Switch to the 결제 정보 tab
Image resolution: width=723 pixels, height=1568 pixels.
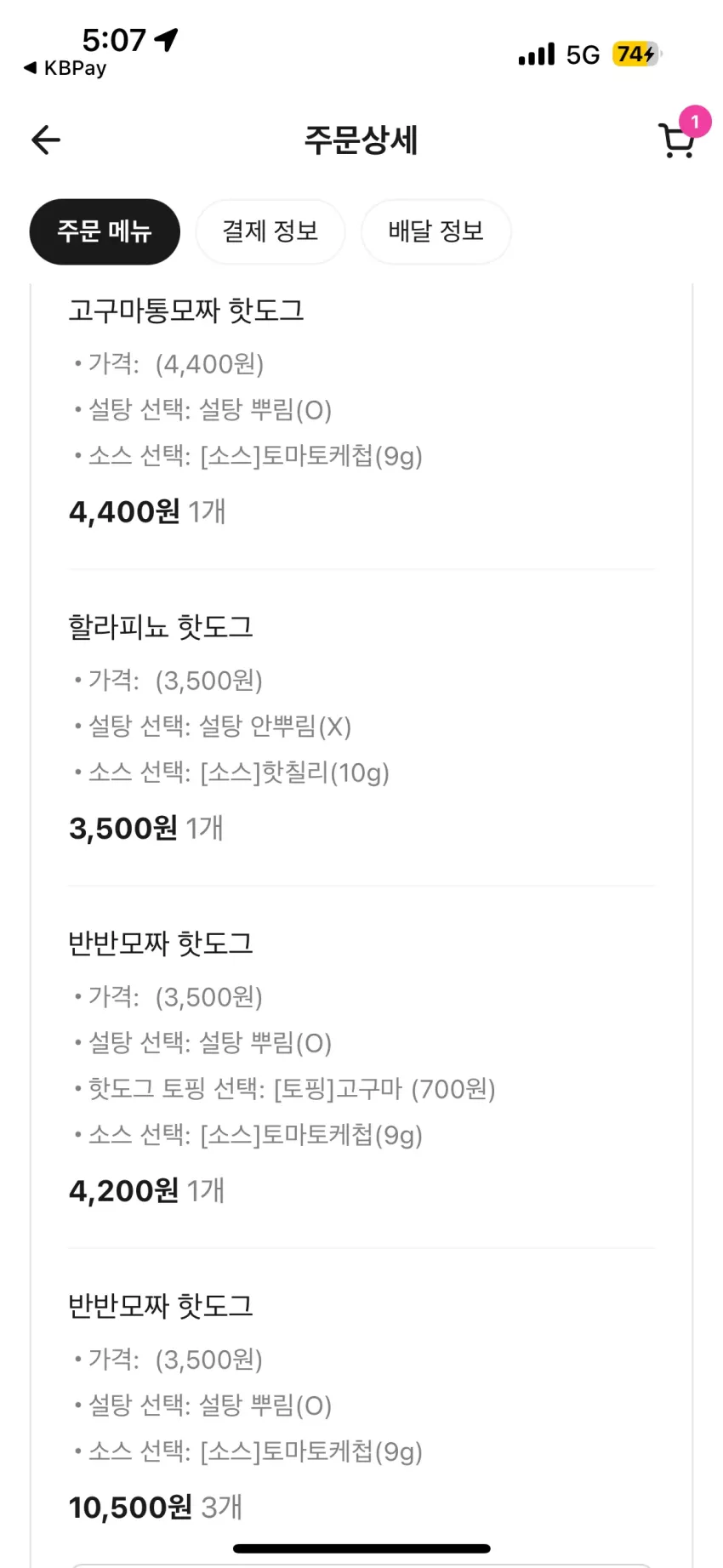click(270, 231)
